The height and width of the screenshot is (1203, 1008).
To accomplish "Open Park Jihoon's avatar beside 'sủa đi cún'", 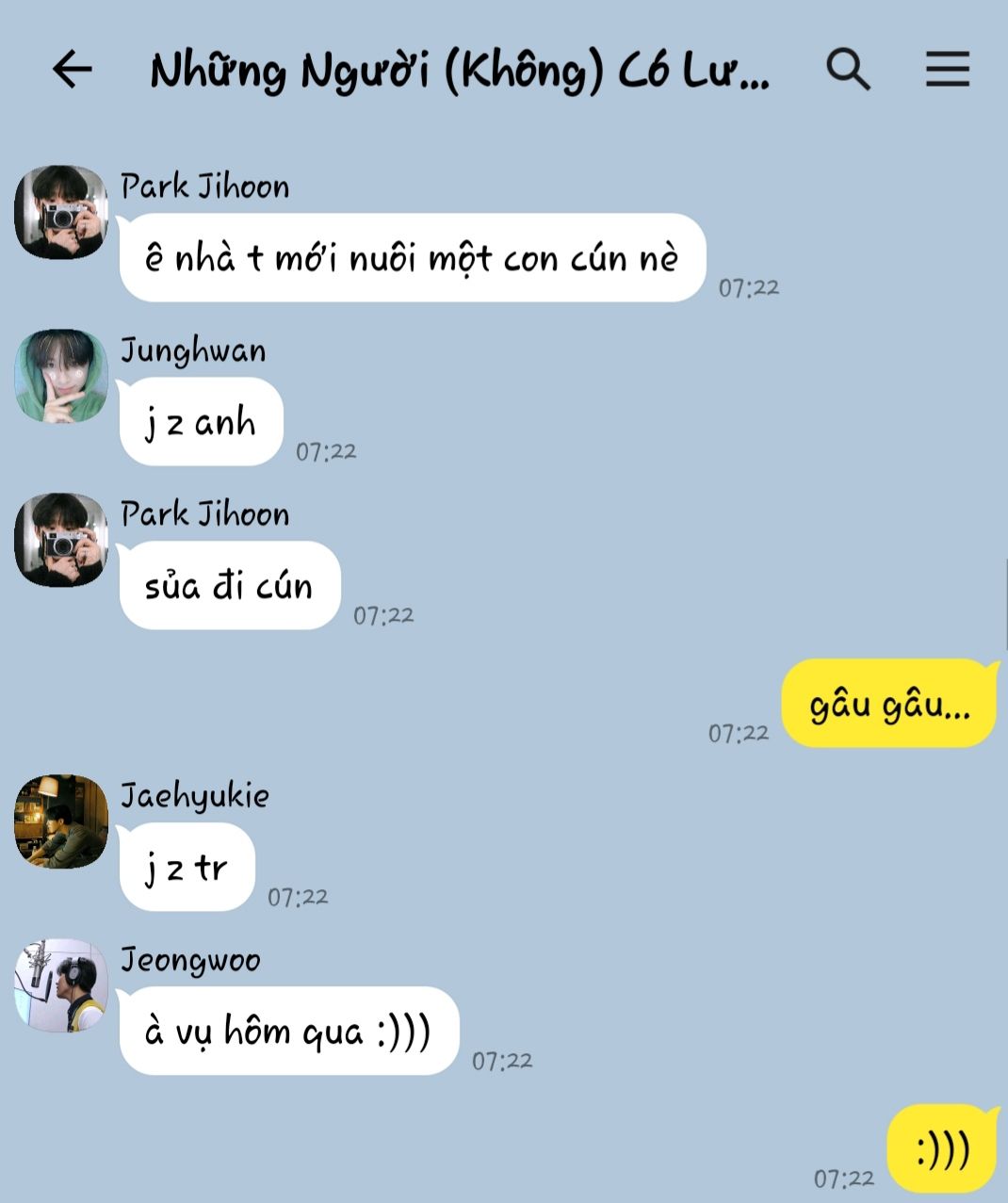I will coord(61,540).
